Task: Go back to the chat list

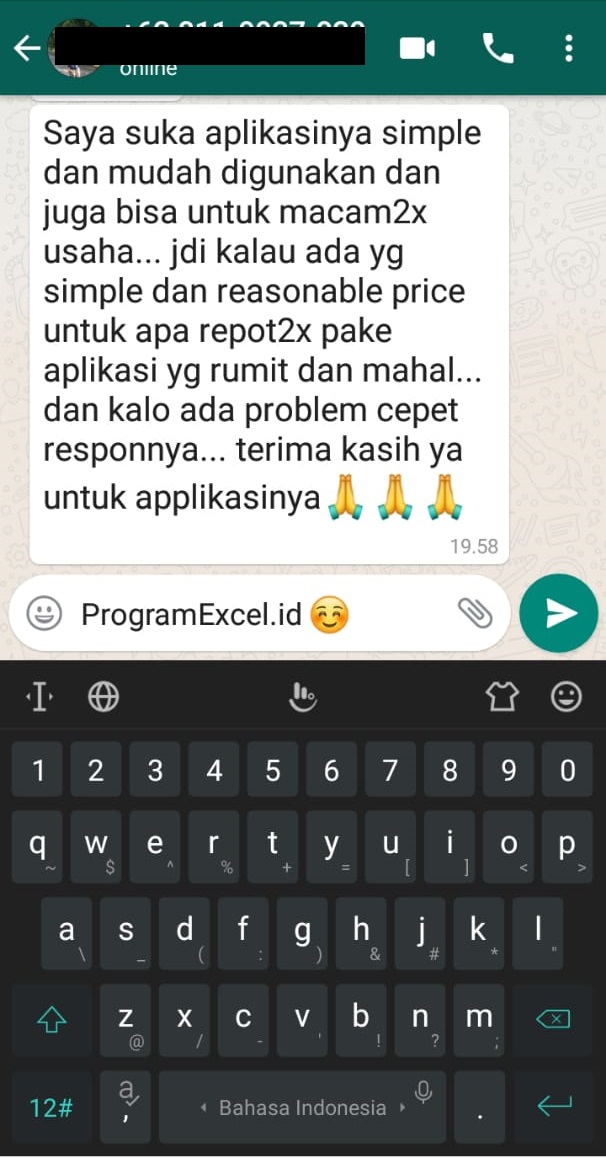Action: point(27,49)
